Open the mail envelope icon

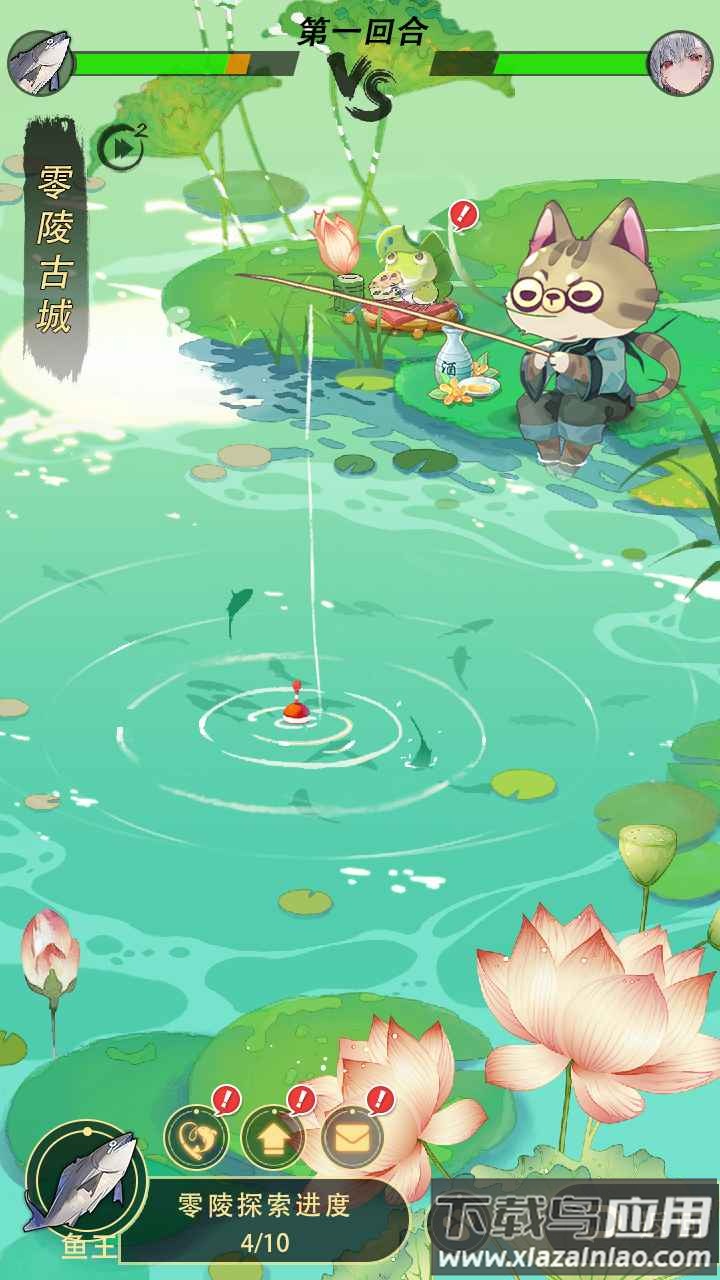pos(352,1137)
